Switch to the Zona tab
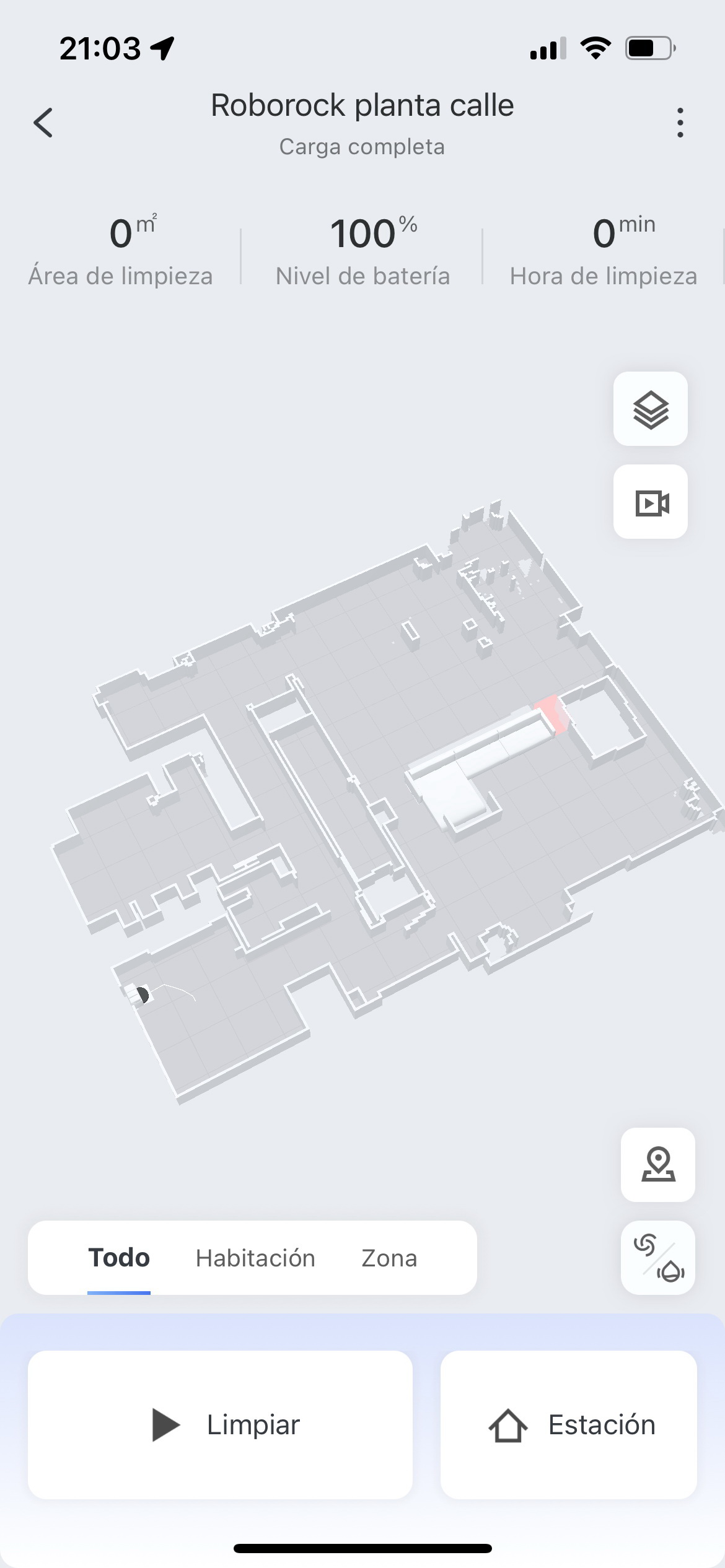 (x=389, y=1258)
